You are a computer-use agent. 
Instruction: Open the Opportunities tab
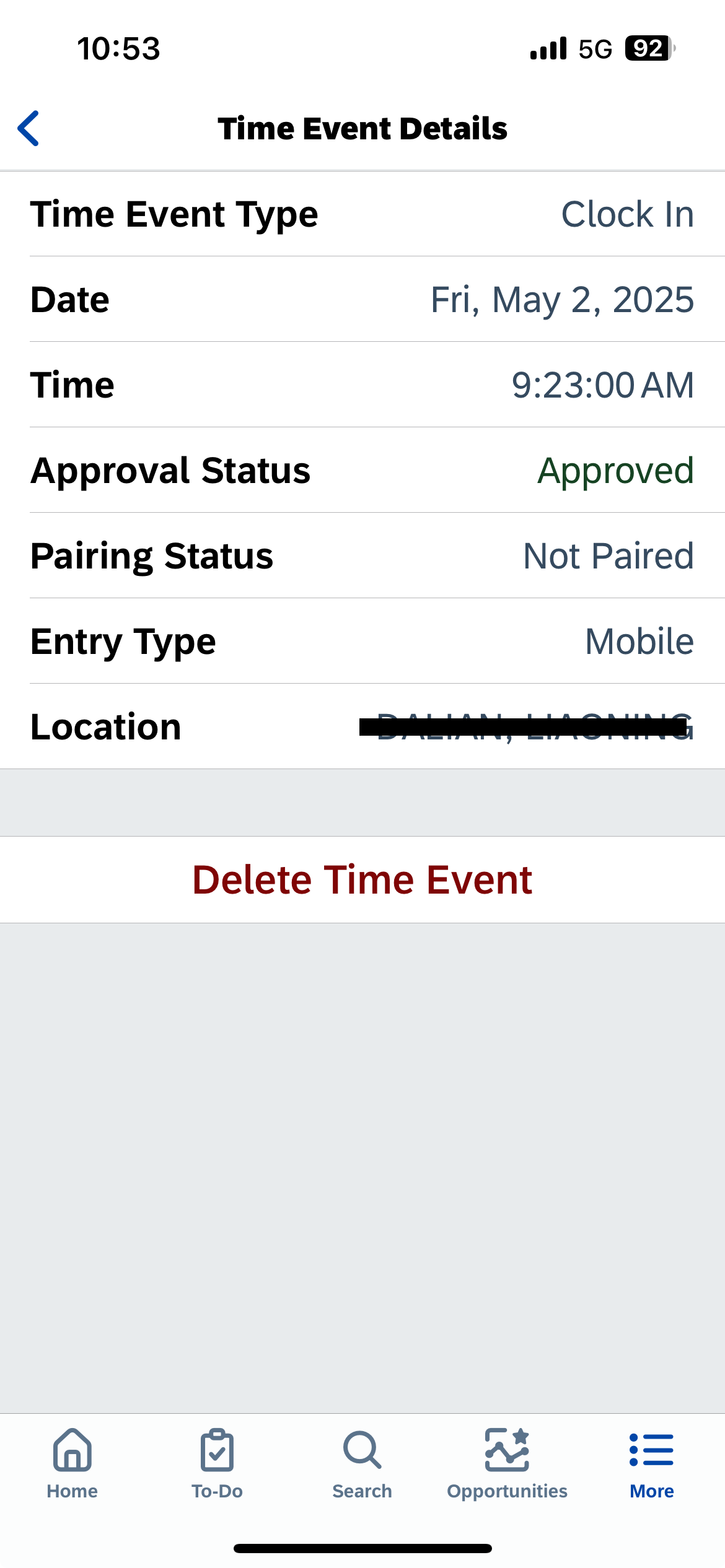pos(507,1464)
